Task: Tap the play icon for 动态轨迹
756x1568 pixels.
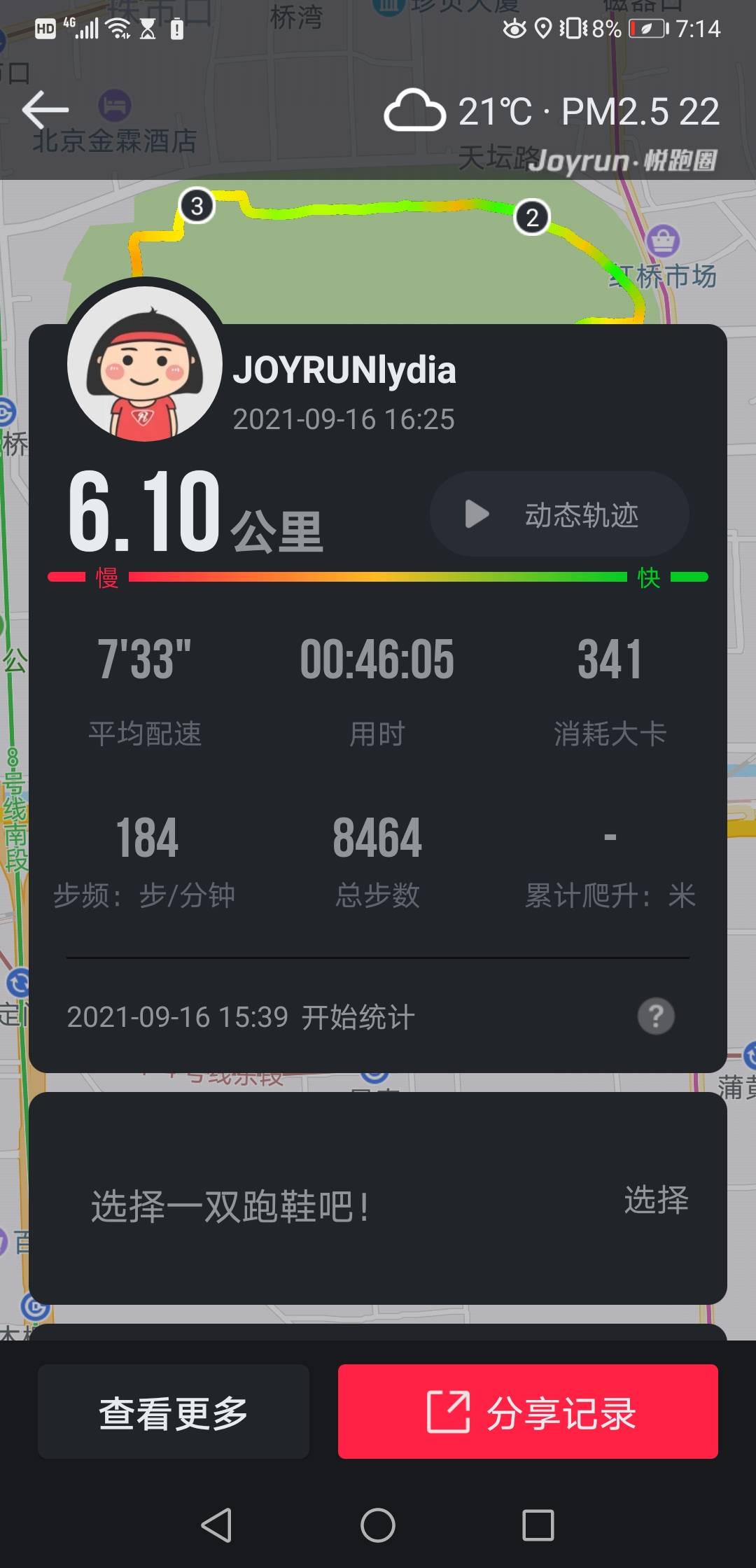Action: 475,513
